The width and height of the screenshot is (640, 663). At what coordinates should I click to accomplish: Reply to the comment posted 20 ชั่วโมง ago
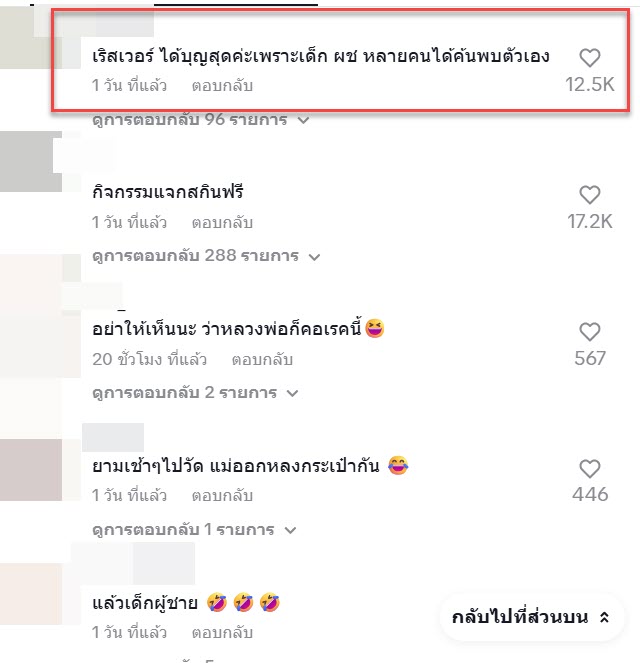tap(262, 358)
